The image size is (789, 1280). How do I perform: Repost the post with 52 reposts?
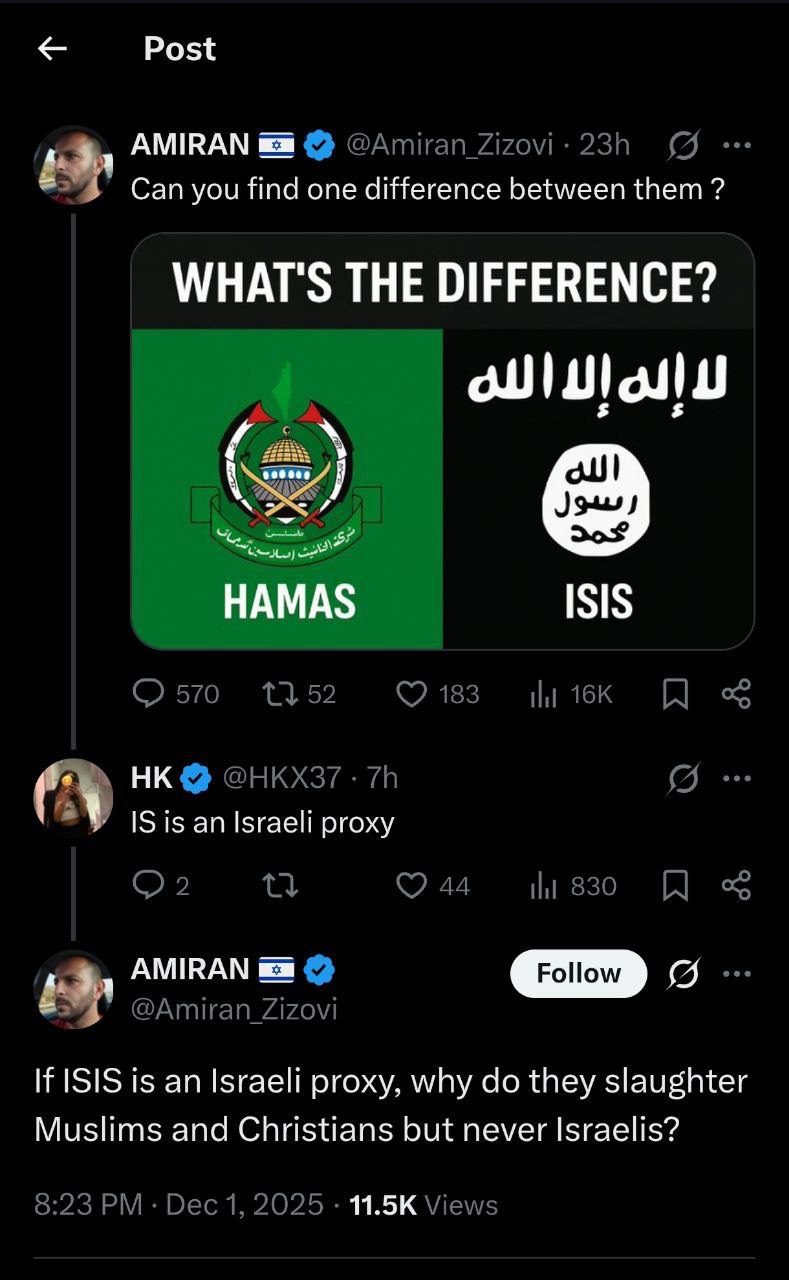pyautogui.click(x=274, y=694)
